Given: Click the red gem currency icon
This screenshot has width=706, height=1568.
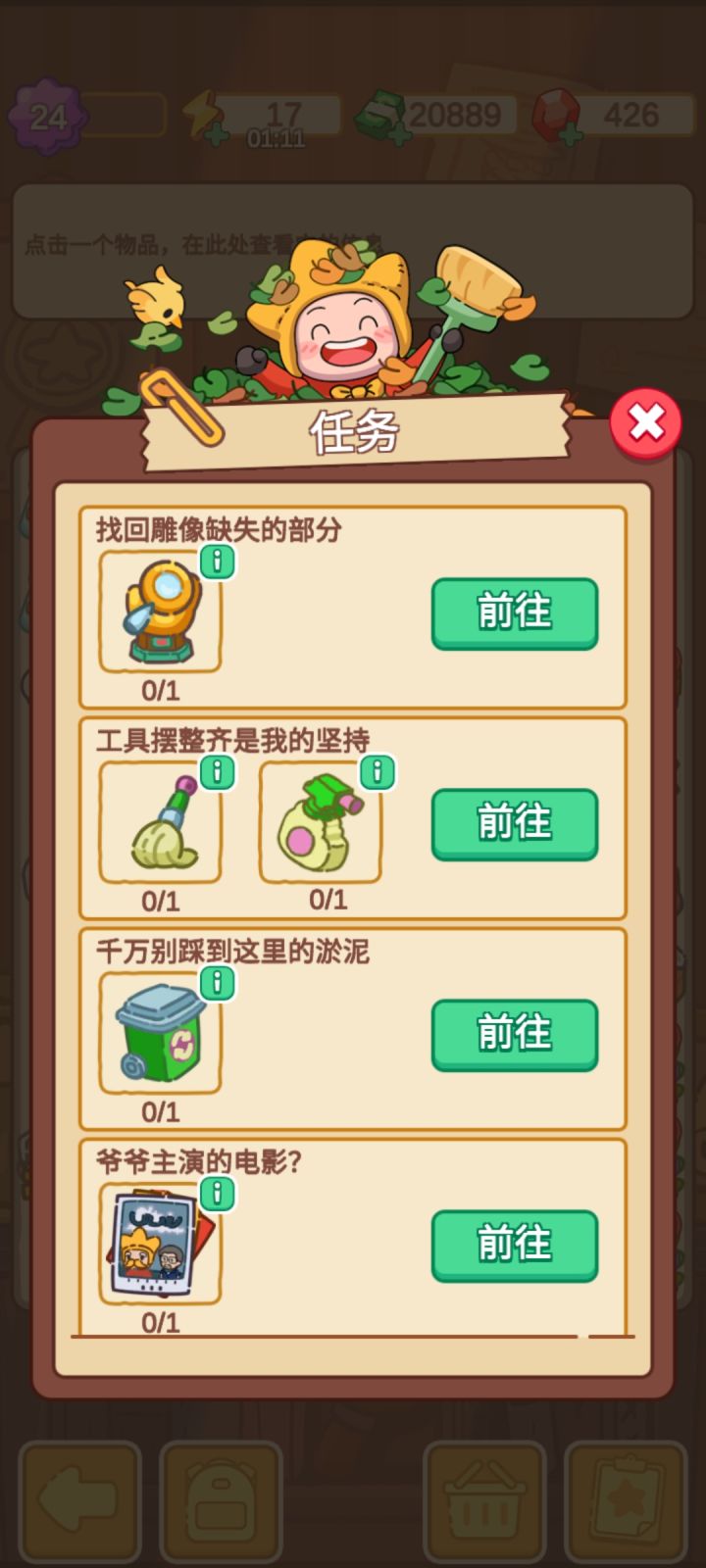Looking at the screenshot, I should coord(557,113).
